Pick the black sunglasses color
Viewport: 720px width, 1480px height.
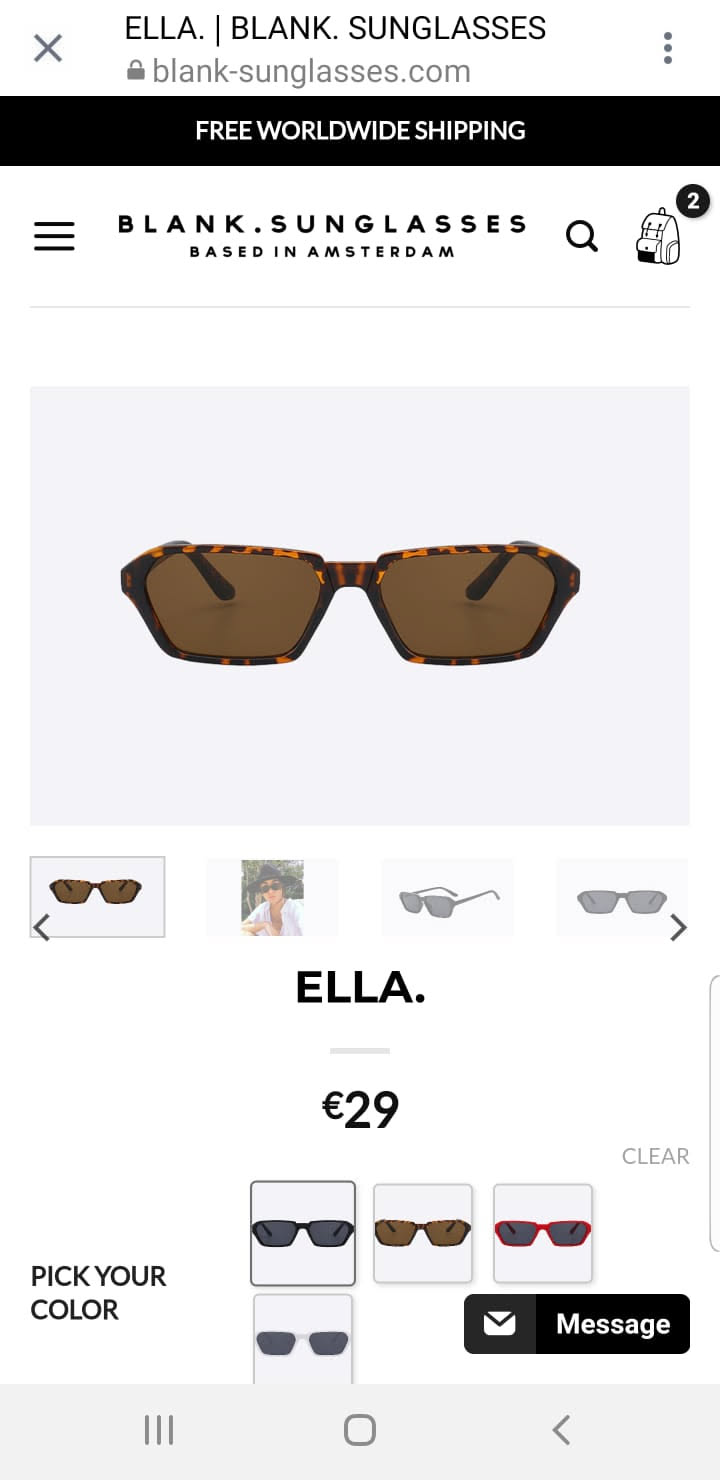(x=303, y=1233)
